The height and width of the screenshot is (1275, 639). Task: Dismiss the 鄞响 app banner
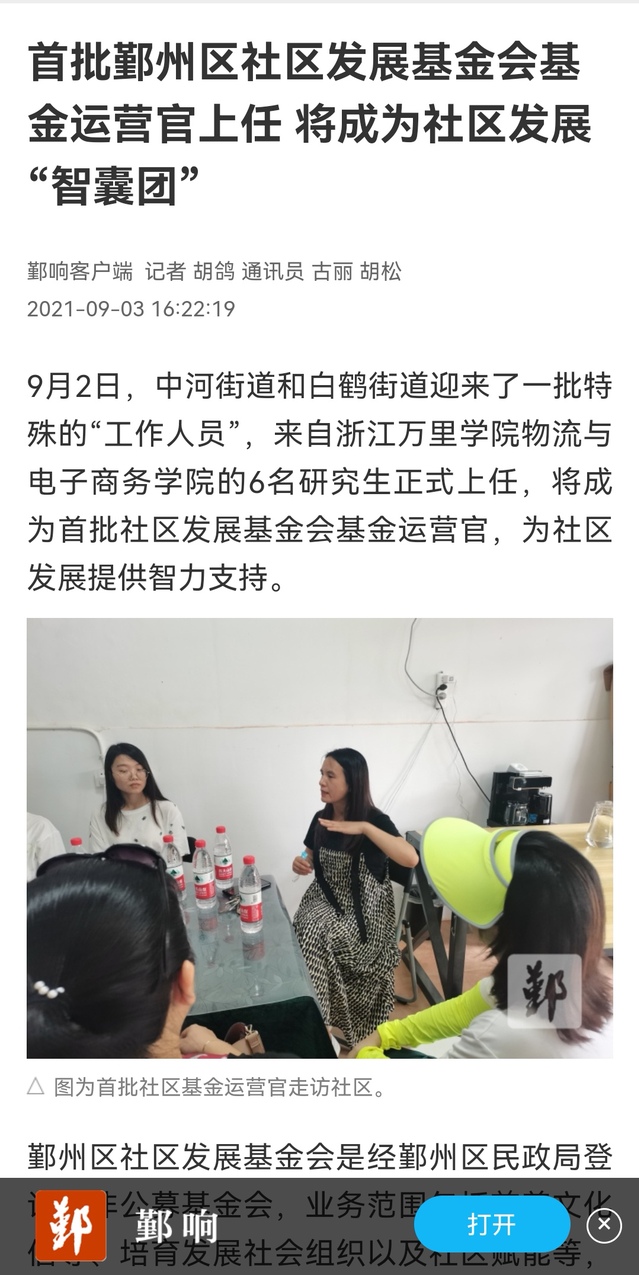pos(604,1225)
